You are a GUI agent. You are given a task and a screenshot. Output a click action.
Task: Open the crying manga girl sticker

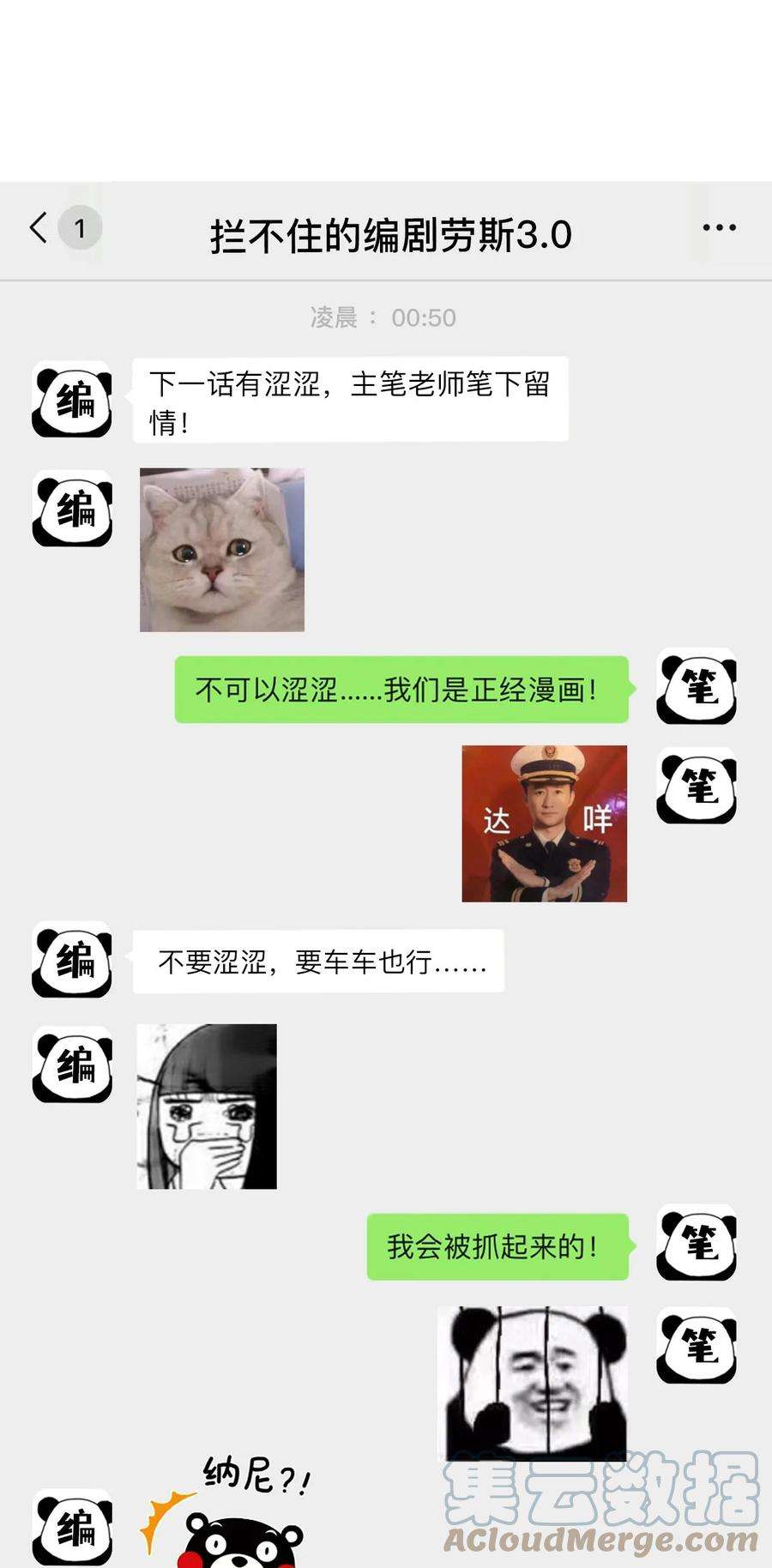coord(206,1107)
